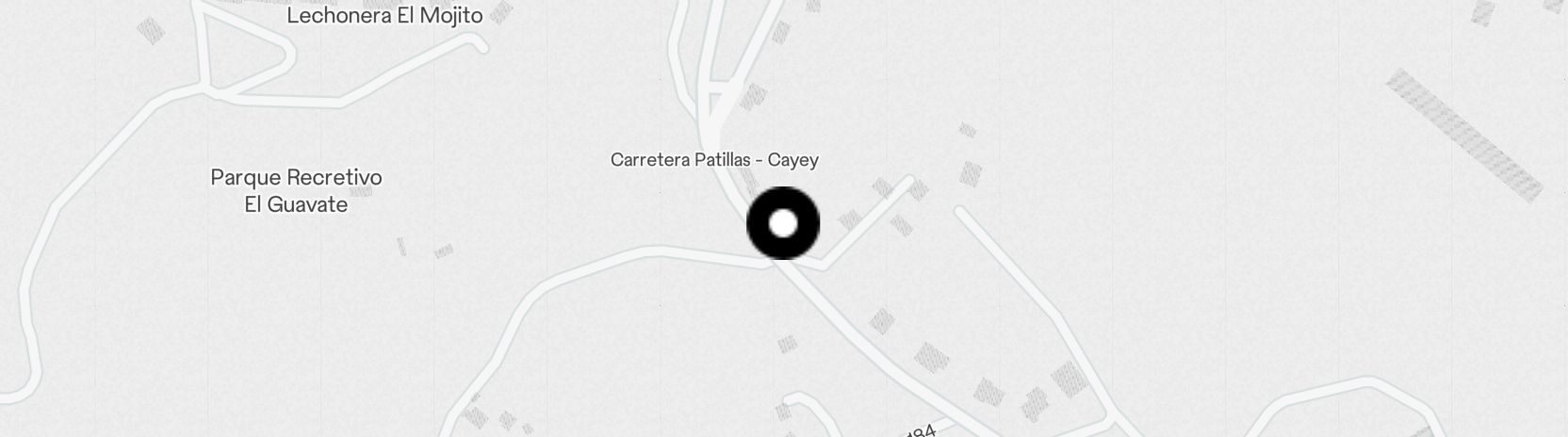Tap the black location pin marker
Image resolution: width=1568 pixels, height=437 pixels.
tap(783, 223)
